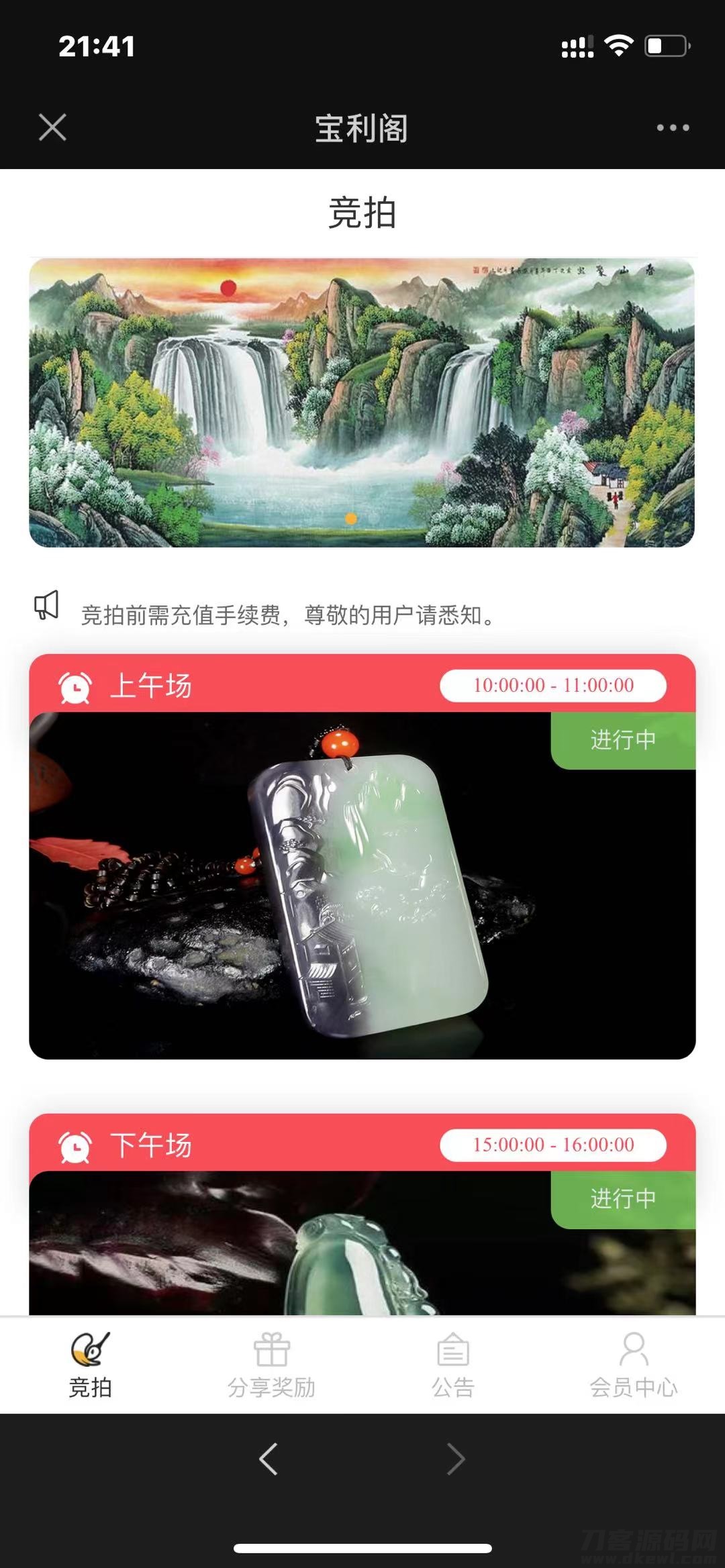The width and height of the screenshot is (725, 1568).
Task: Open the landscape painting banner
Action: tap(362, 403)
